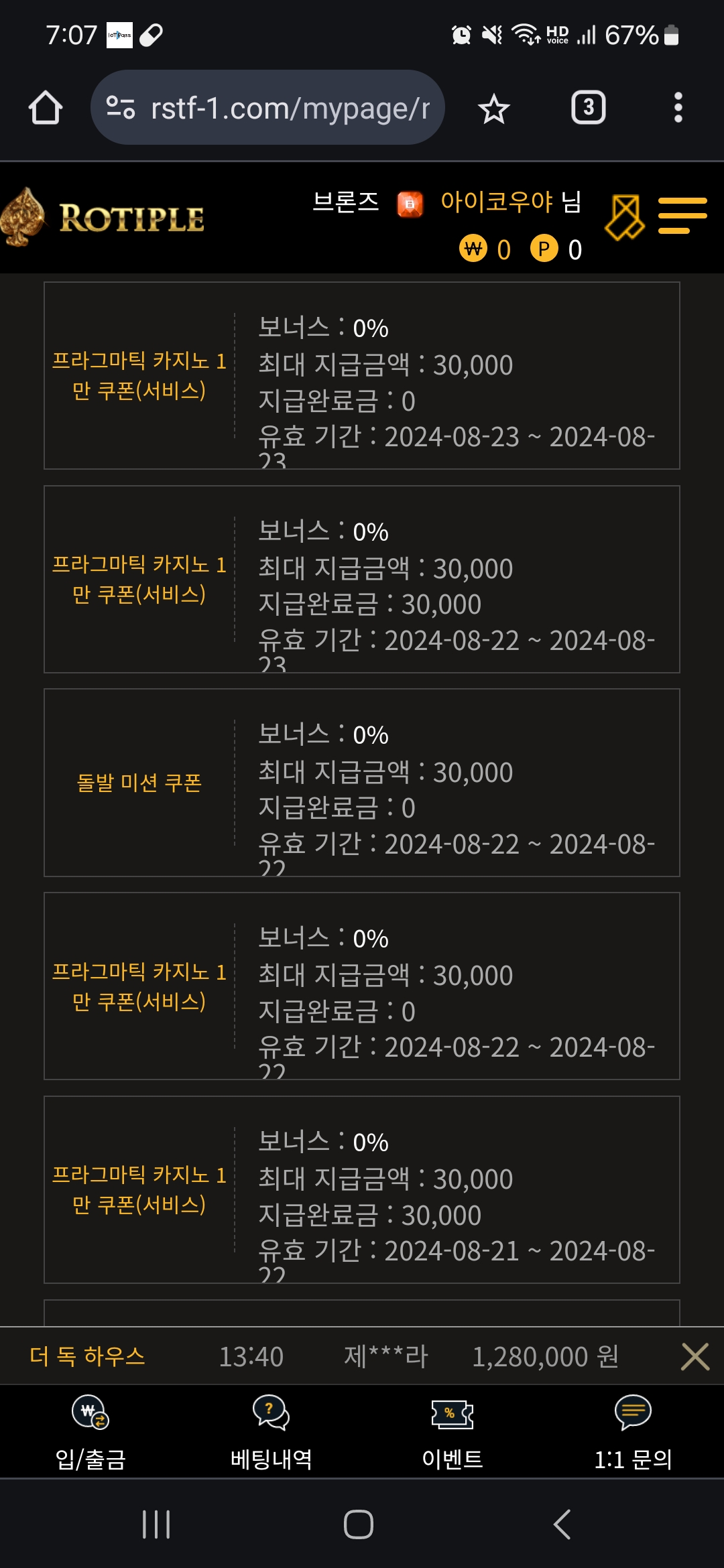Screen dimensions: 724x1568
Task: Open 베팅내역 betting history
Action: point(271,1432)
